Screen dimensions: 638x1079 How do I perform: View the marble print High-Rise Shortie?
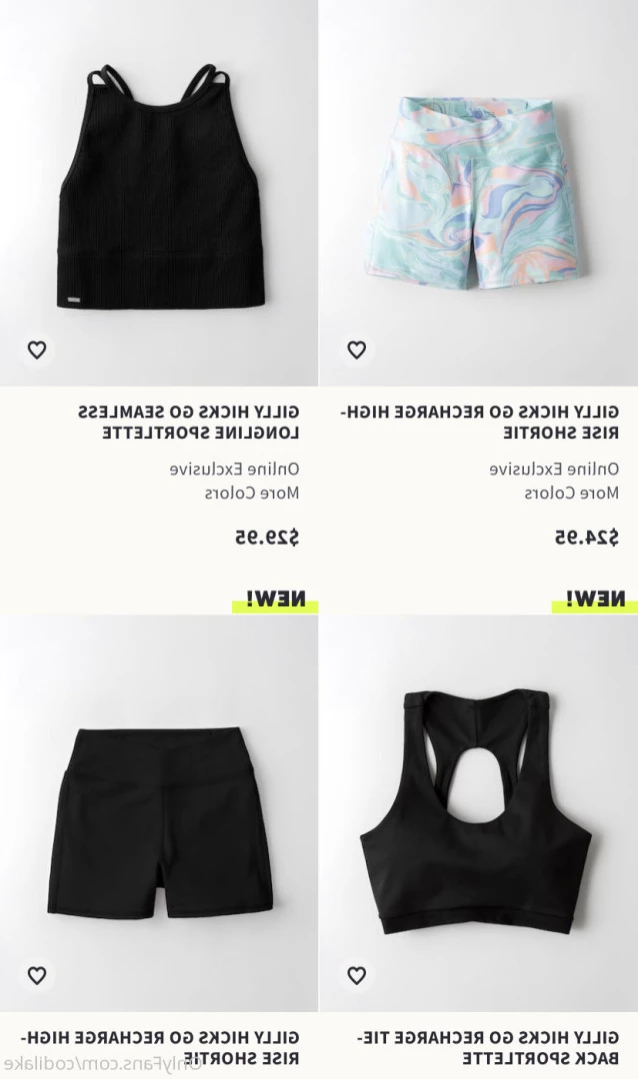(x=478, y=190)
